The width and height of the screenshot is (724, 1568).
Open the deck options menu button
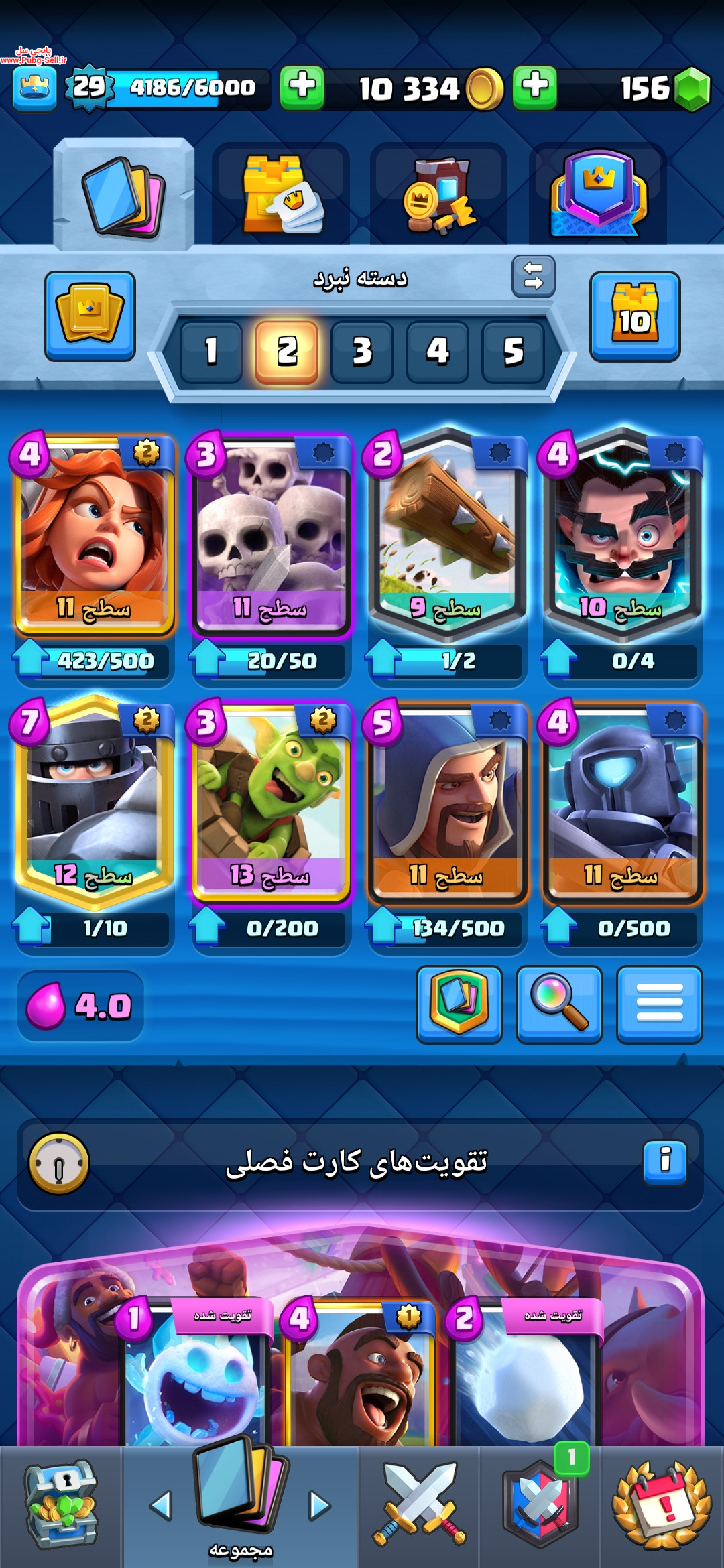659,1004
